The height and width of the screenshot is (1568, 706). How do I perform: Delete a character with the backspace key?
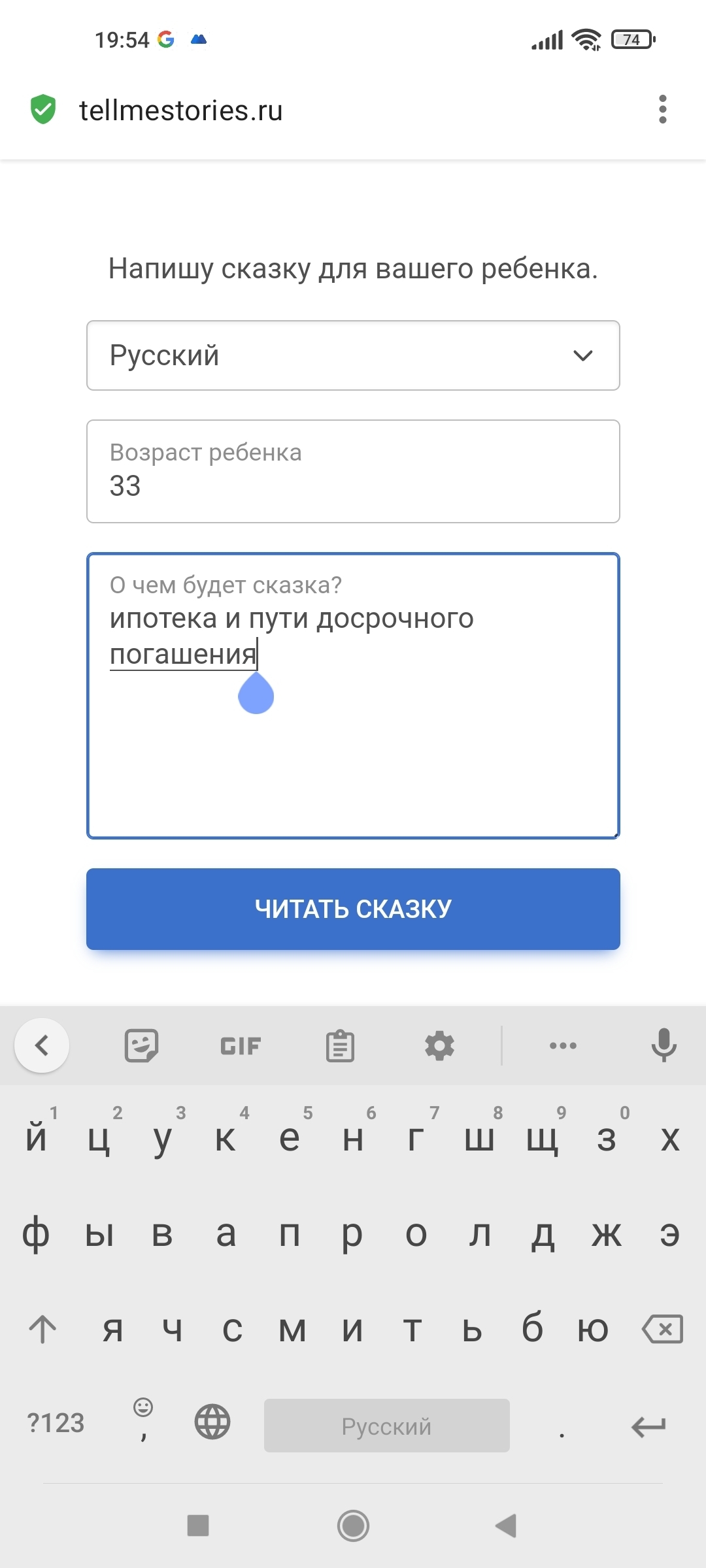point(663,1329)
